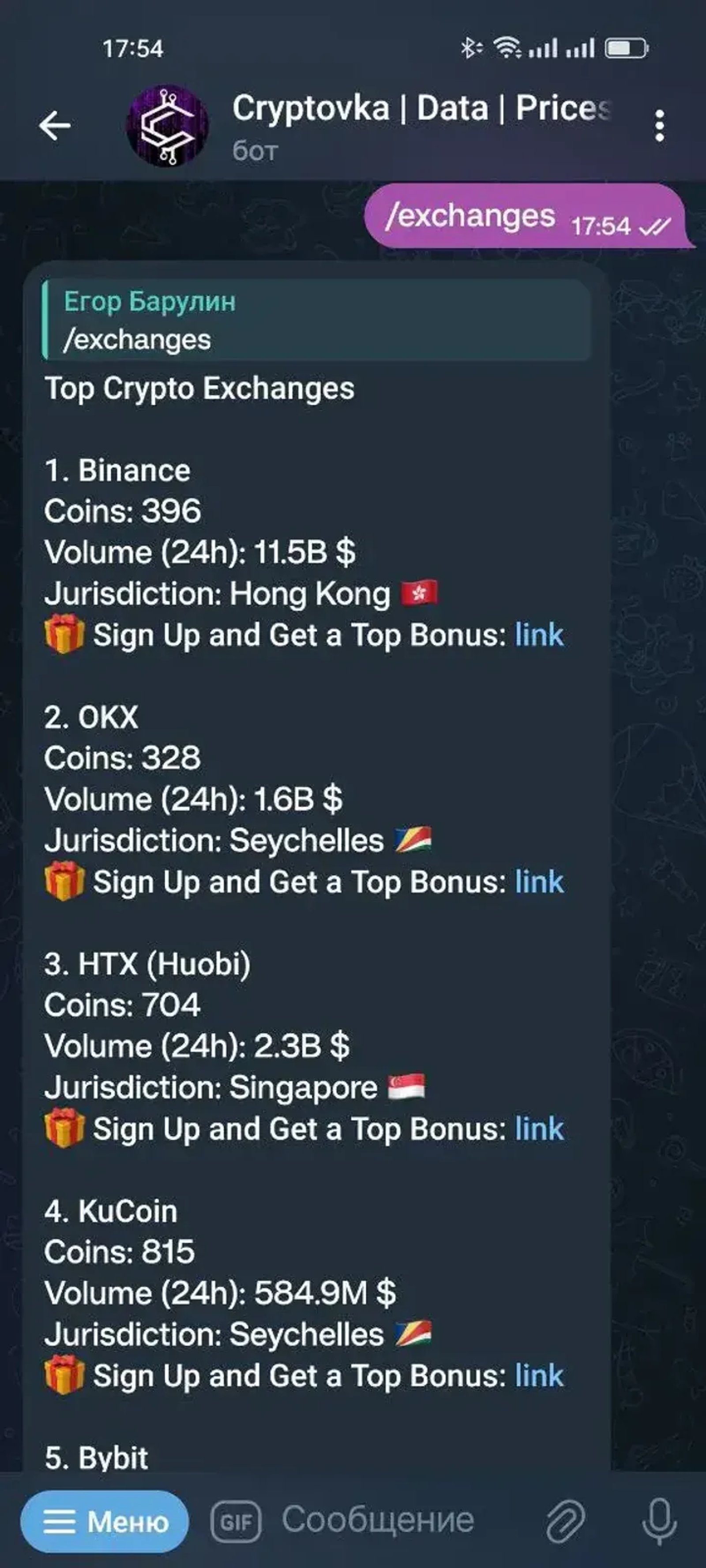Tap the sent /exchanges command bubble
This screenshot has height=1568, width=706.
click(x=528, y=217)
